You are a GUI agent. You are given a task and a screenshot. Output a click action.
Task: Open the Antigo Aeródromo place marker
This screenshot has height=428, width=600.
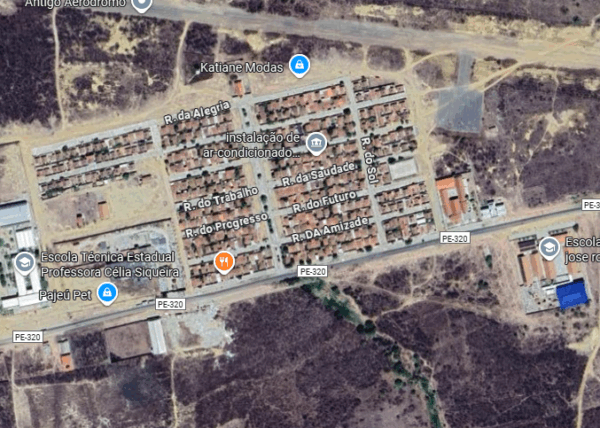tap(141, 4)
